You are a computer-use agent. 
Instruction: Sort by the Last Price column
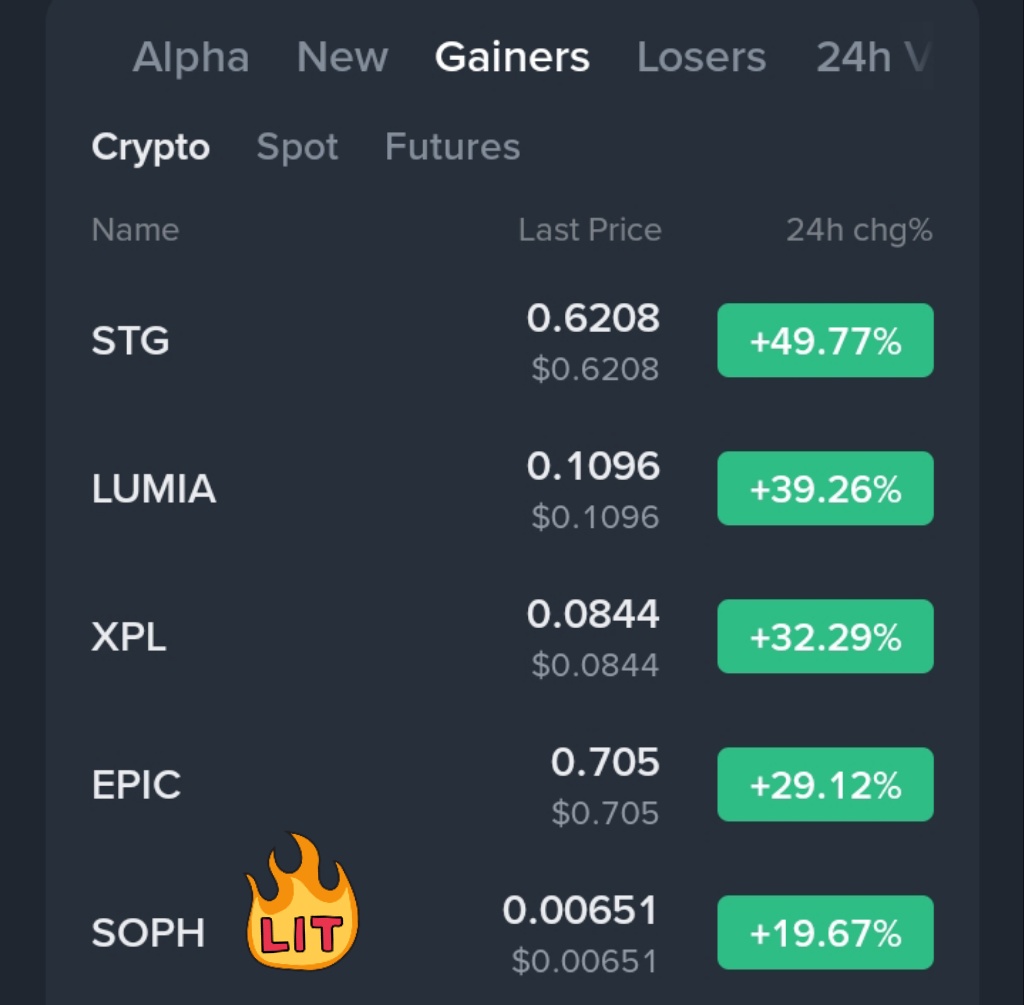[x=590, y=230]
